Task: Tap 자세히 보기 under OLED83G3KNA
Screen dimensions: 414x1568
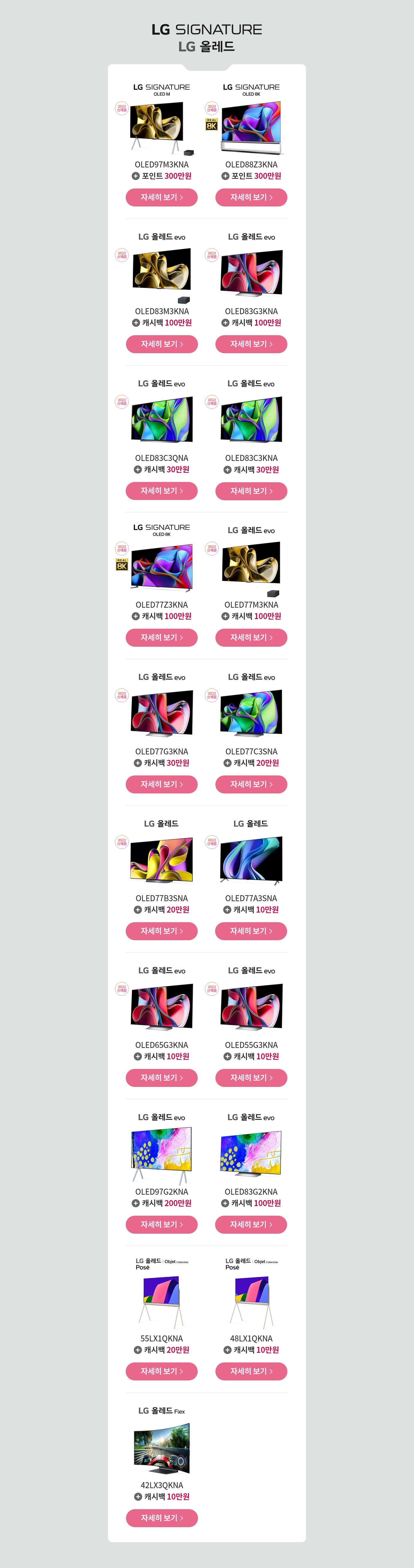Action: coord(251,344)
